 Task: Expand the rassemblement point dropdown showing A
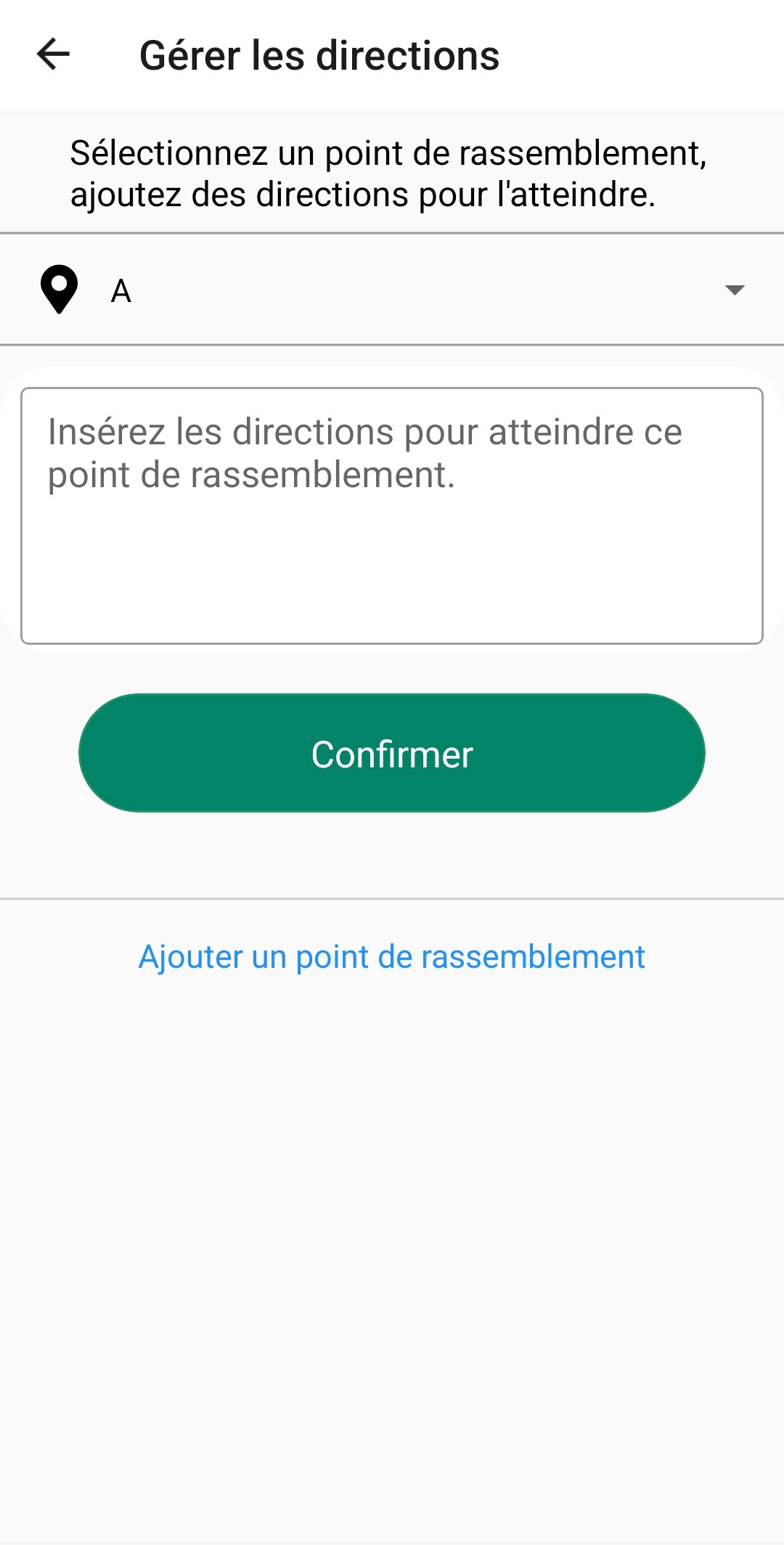pos(734,290)
